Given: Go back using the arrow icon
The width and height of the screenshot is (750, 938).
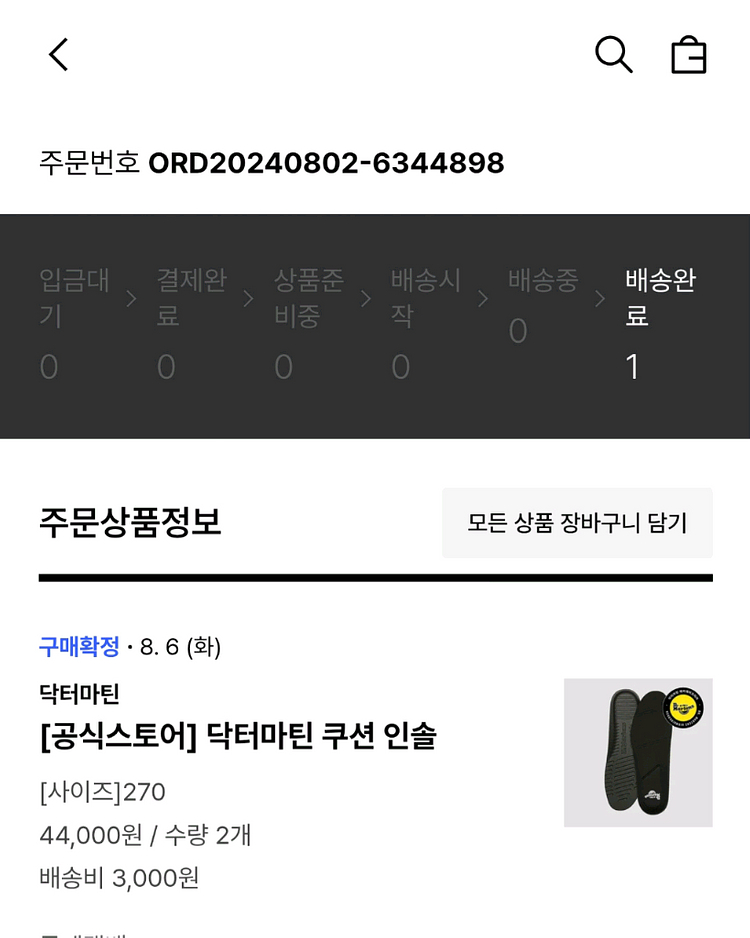Looking at the screenshot, I should coord(59,55).
